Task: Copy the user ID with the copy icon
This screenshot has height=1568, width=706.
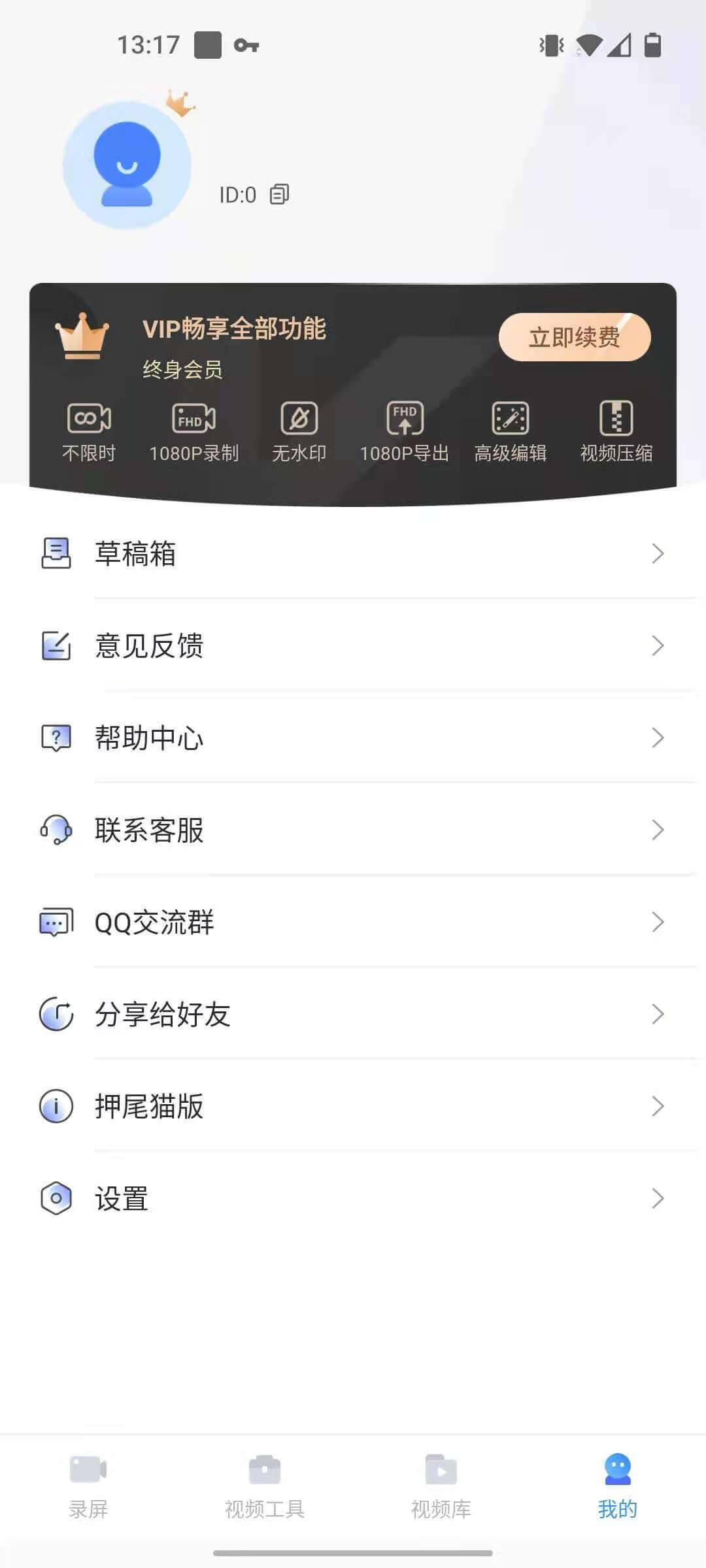Action: [x=279, y=194]
